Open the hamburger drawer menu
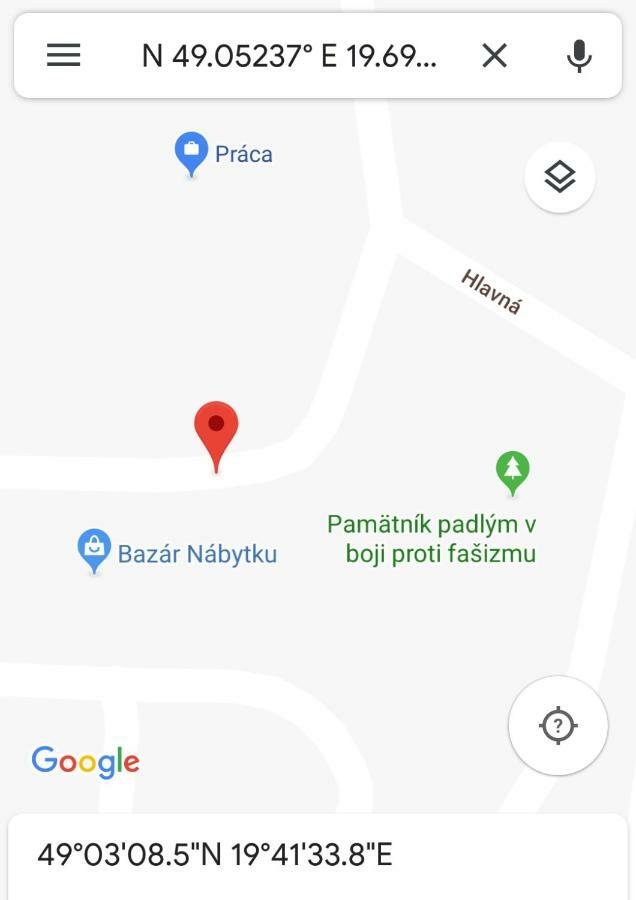 click(x=63, y=56)
